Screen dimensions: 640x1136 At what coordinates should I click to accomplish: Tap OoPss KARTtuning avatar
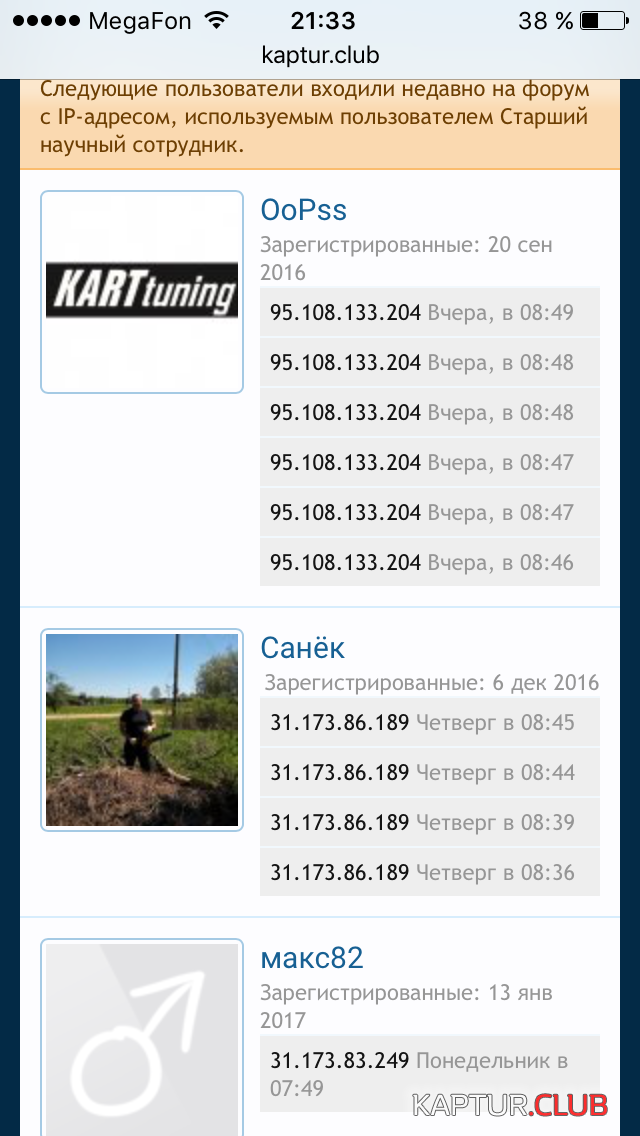coord(142,292)
